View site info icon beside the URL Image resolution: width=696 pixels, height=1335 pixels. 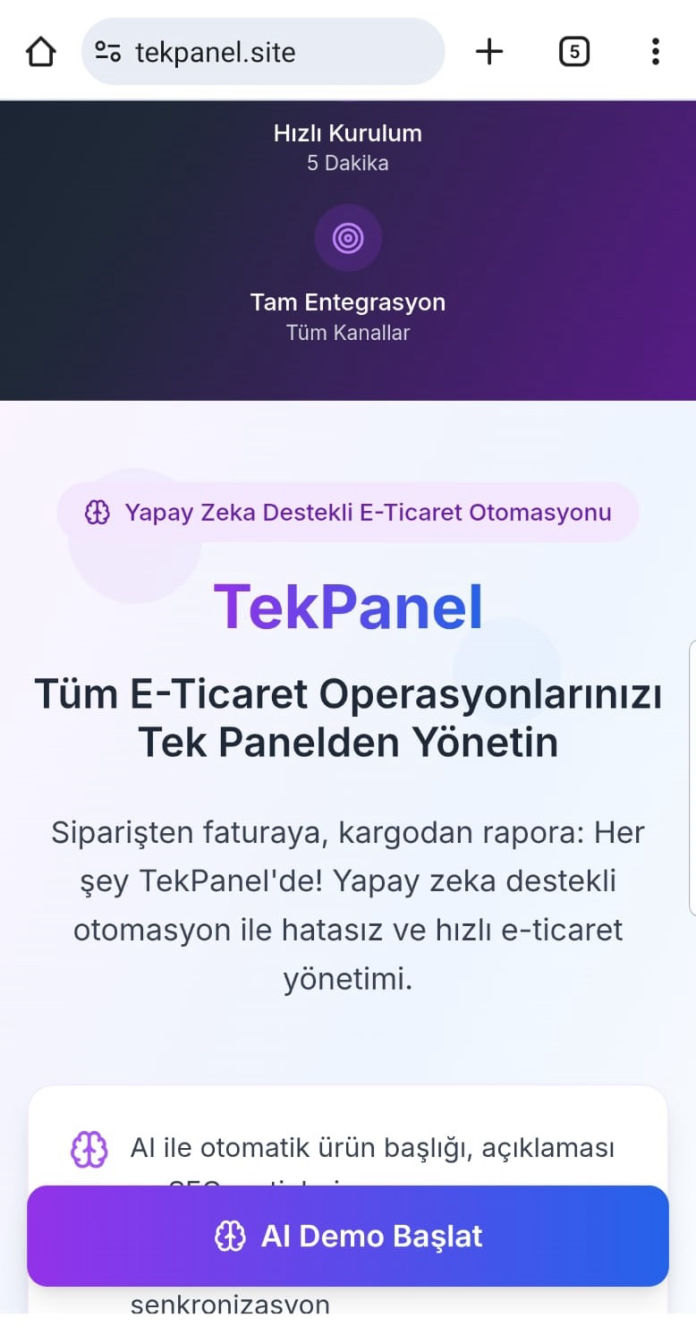[108, 51]
